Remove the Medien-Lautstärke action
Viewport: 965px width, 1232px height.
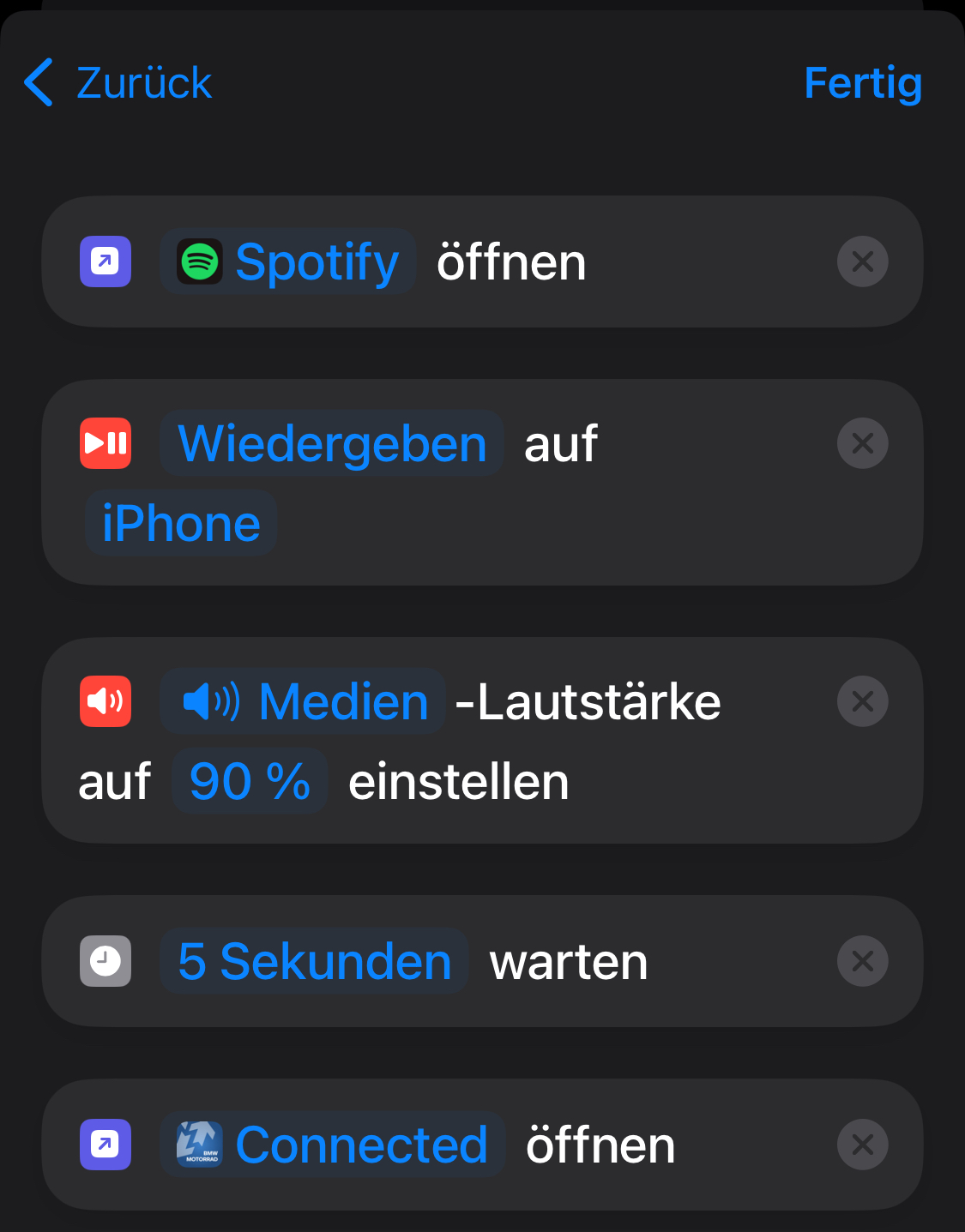tap(862, 701)
